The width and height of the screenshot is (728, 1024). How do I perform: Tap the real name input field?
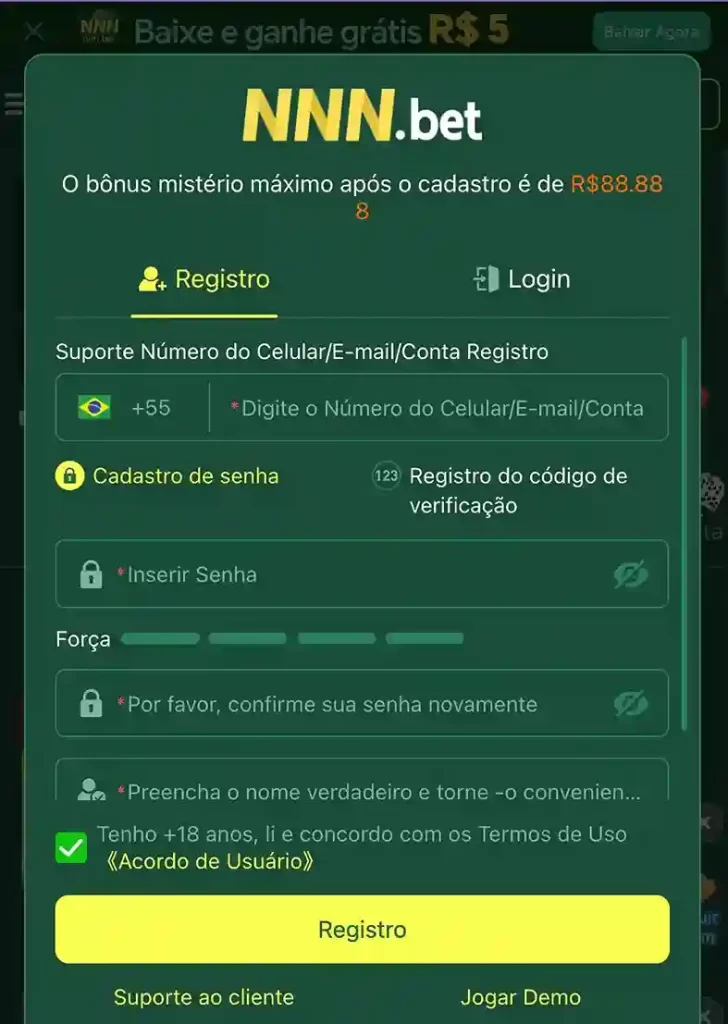tap(380, 790)
